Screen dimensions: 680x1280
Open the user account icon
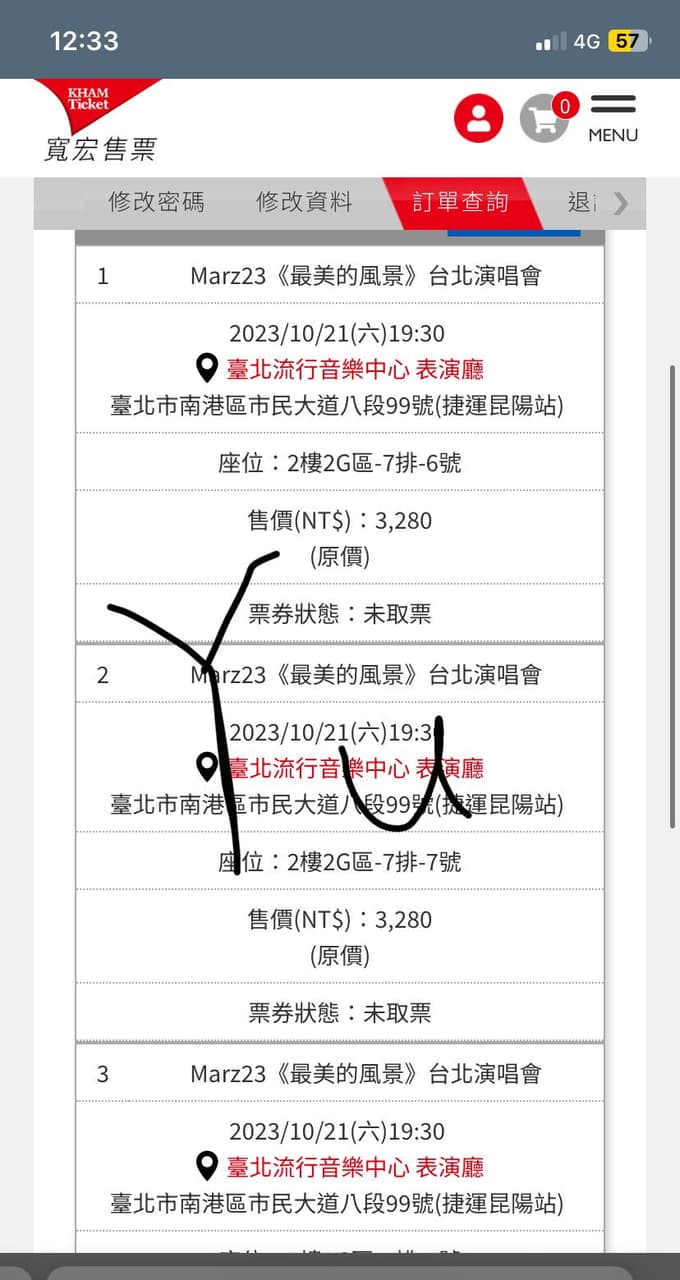point(478,119)
